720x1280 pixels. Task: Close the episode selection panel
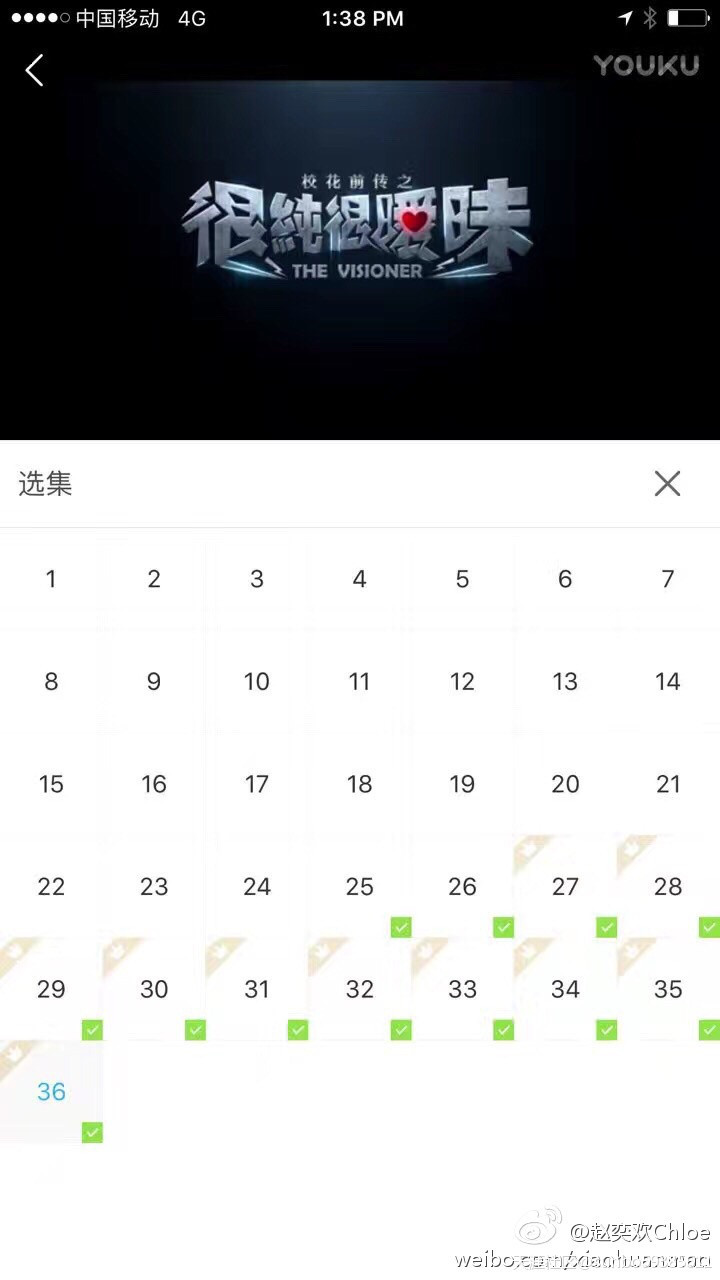[x=667, y=484]
